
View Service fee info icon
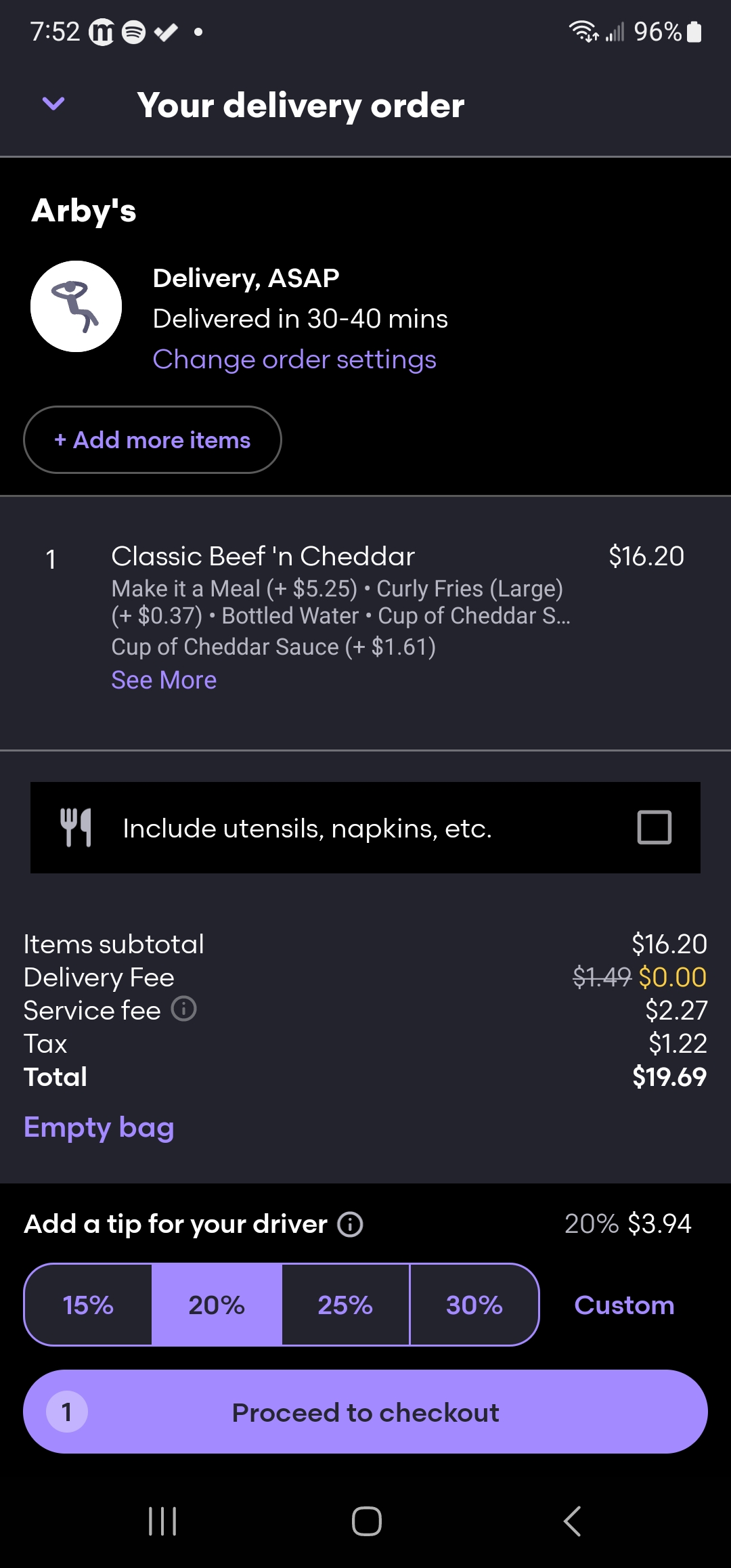(x=184, y=1009)
